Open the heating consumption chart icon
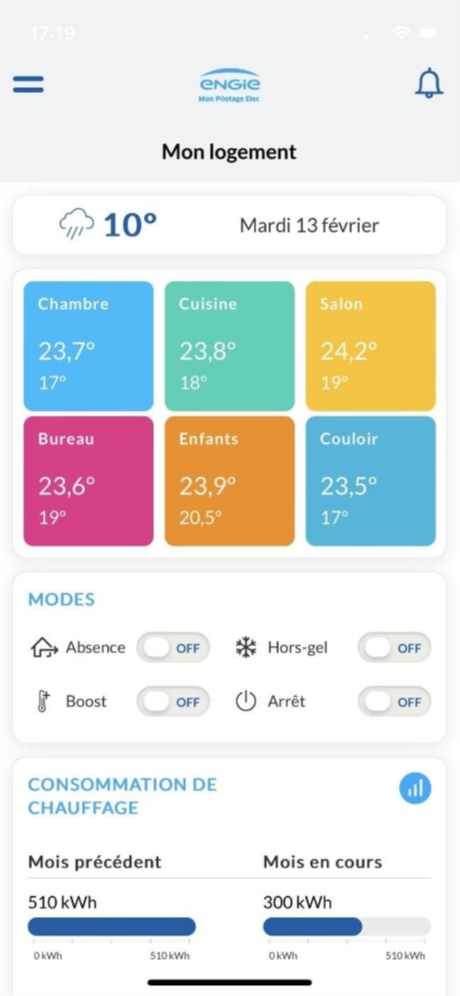 (415, 788)
